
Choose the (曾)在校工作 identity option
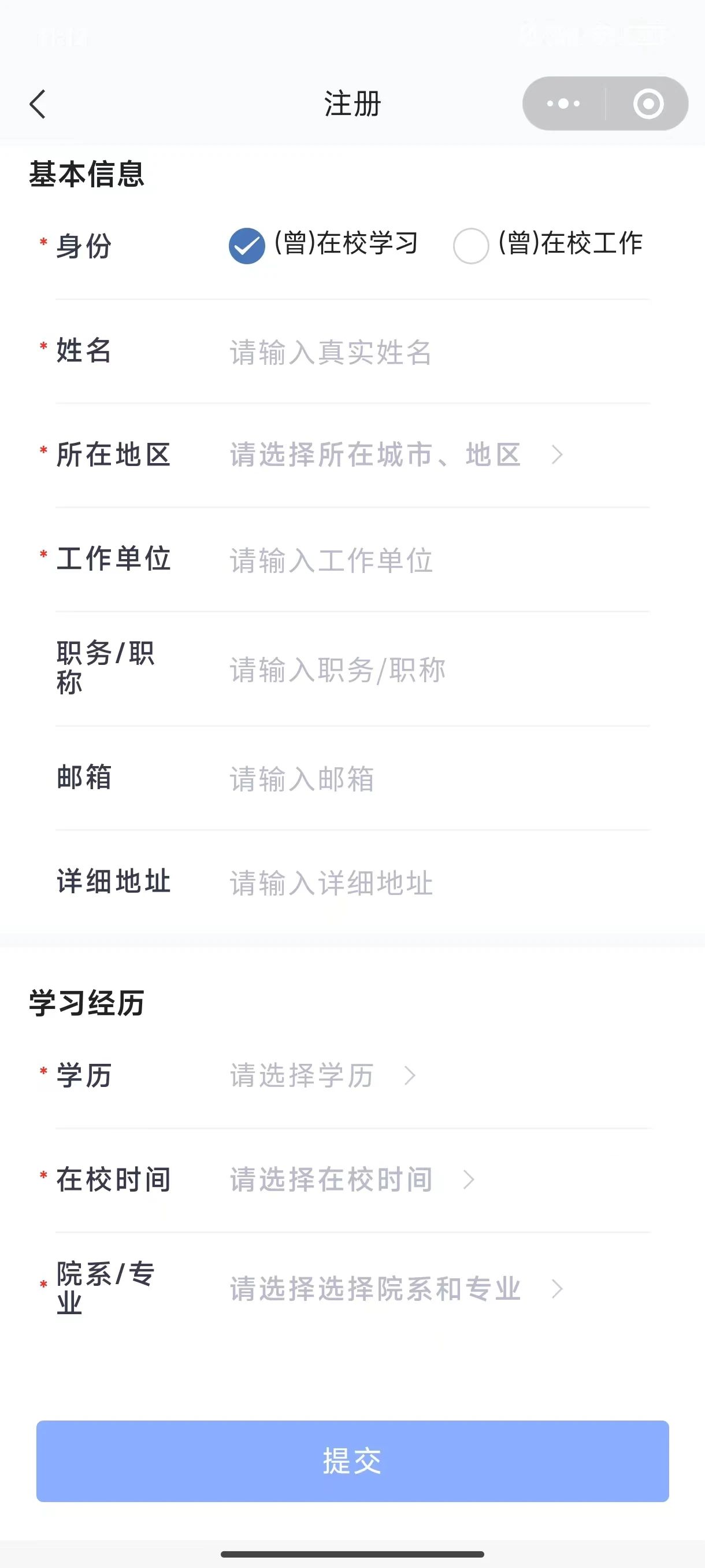pos(471,245)
